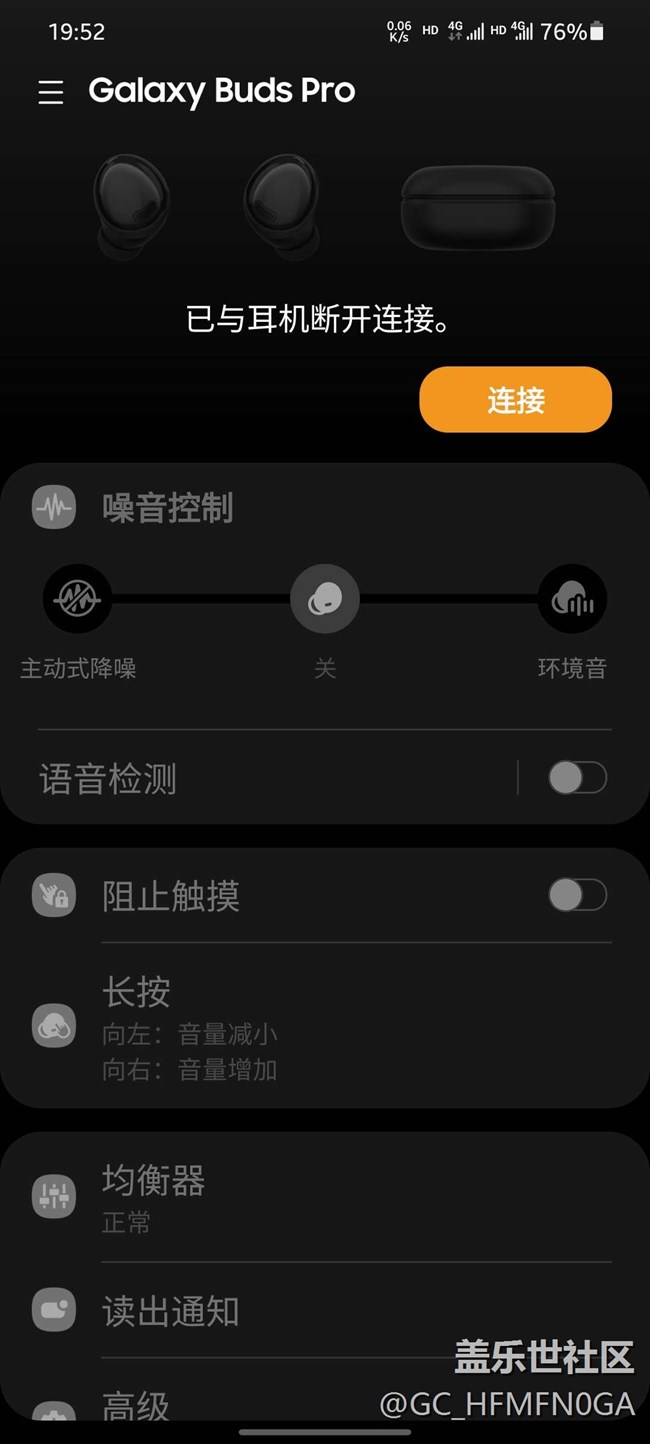The height and width of the screenshot is (1444, 650).
Task: Select the 关 noise control option
Action: [x=325, y=599]
